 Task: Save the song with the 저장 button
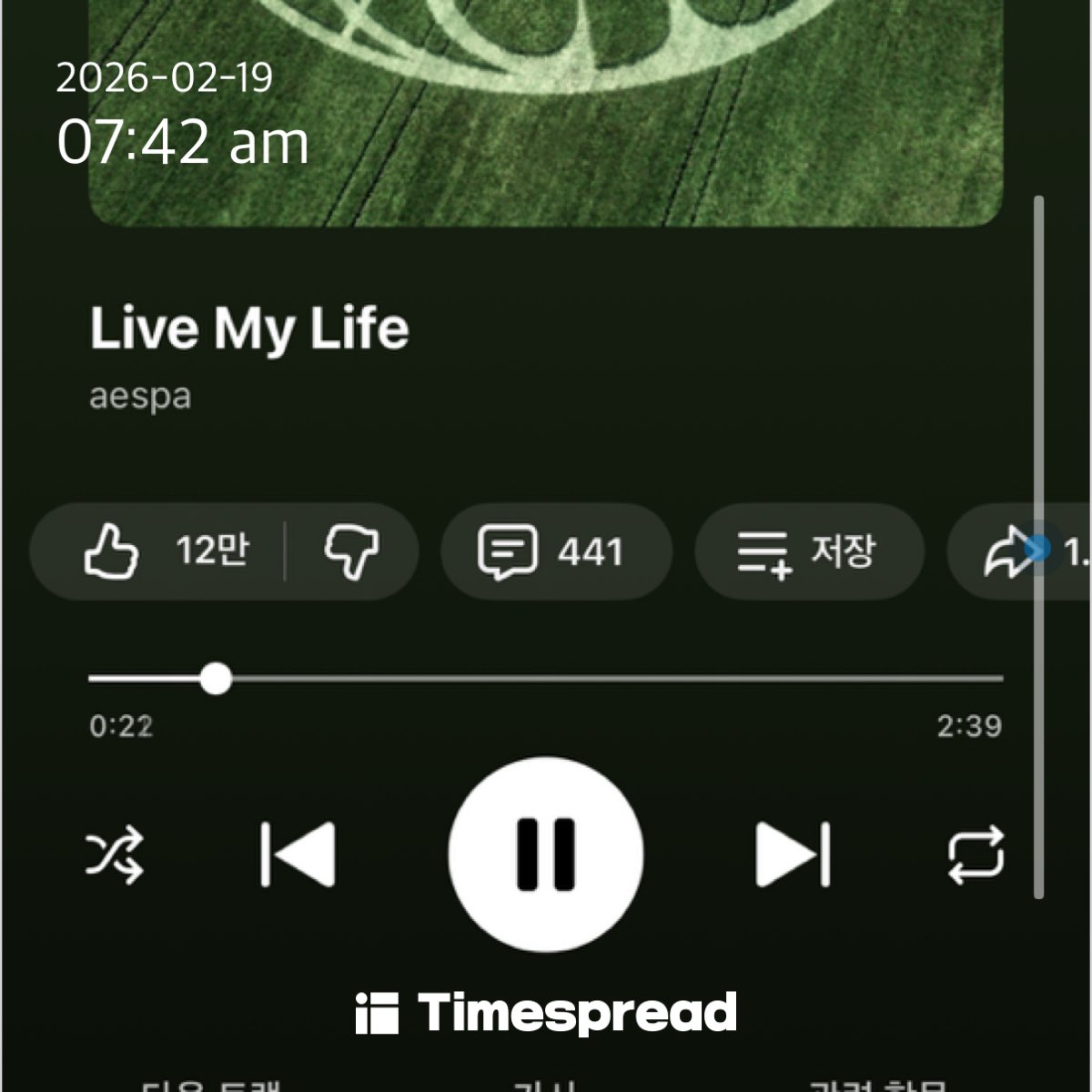click(809, 551)
